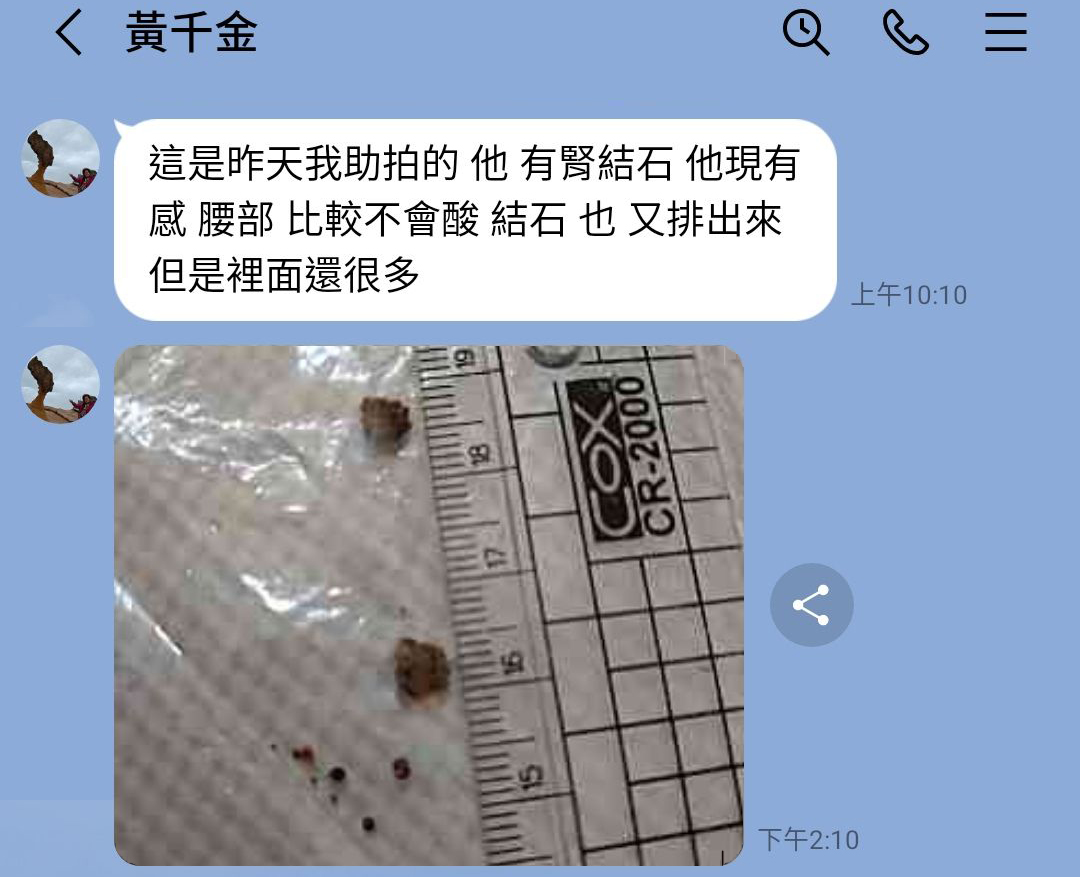Viewport: 1080px width, 877px height.
Task: Go back from 黃千金 chat
Action: point(68,34)
